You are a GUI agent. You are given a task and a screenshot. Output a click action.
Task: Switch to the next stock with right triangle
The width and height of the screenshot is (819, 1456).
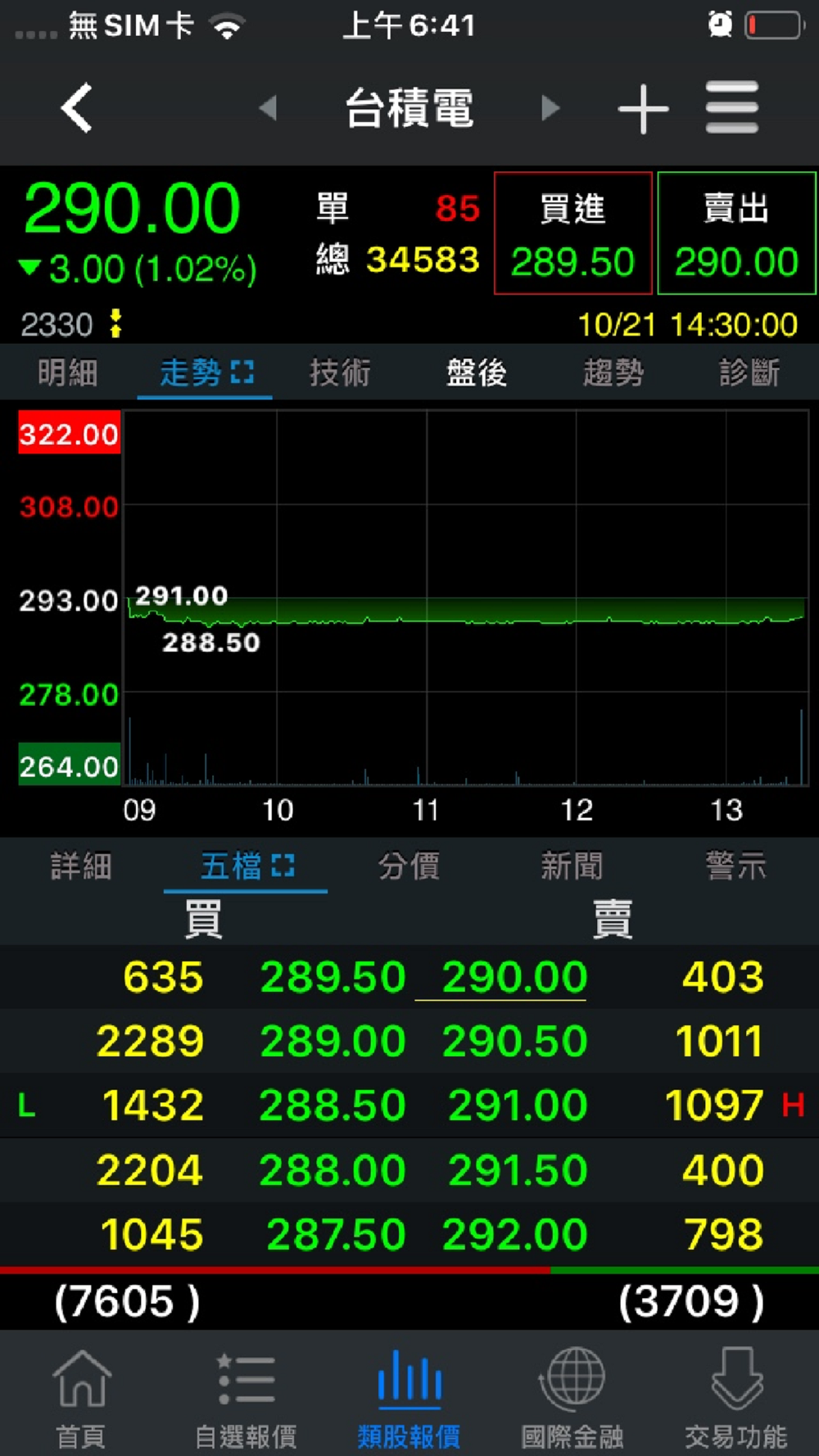pyautogui.click(x=550, y=107)
